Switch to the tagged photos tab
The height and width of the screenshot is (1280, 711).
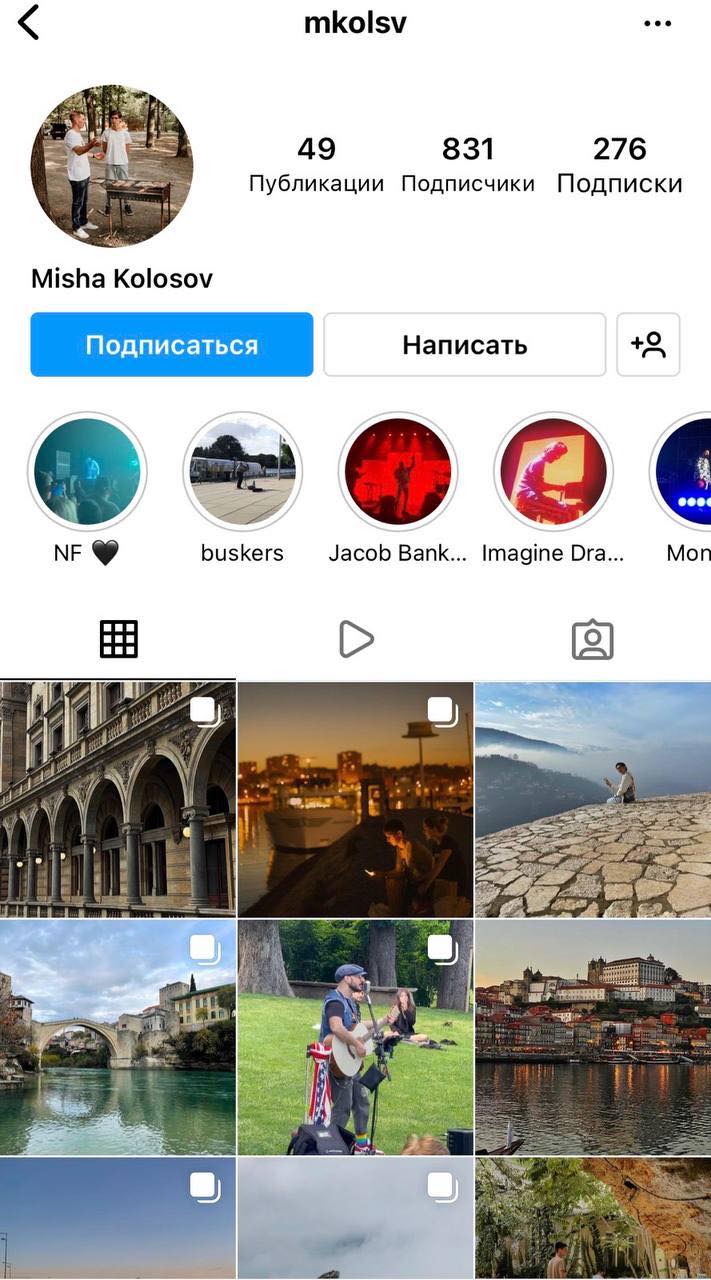click(592, 639)
